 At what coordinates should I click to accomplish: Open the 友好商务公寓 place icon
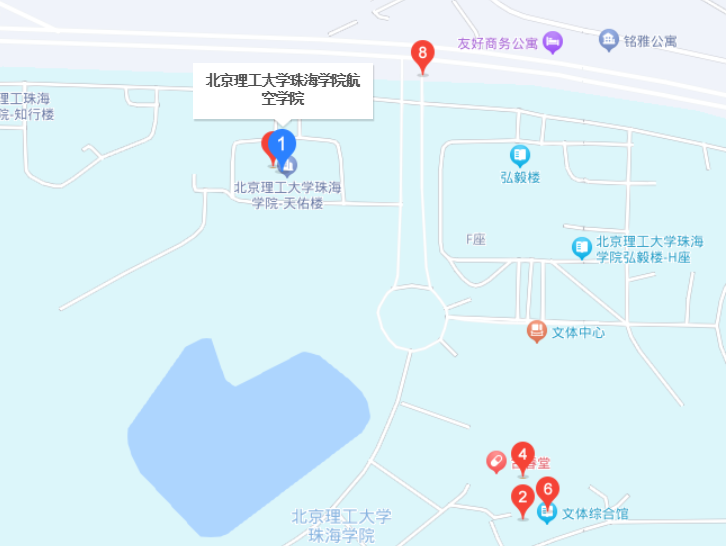[553, 42]
